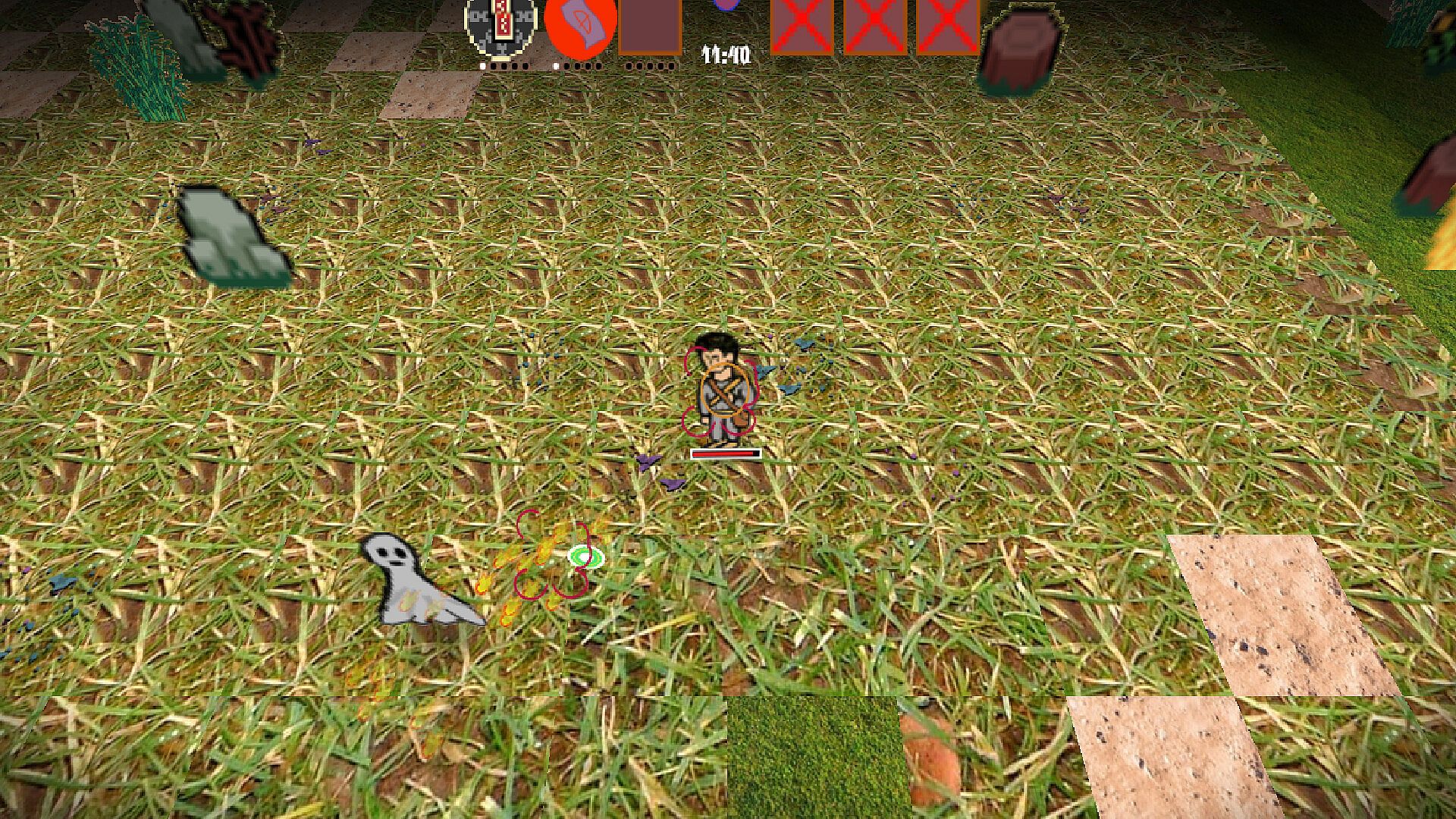Select the red bow scroll slot
The width and height of the screenshot is (1456, 819).
580,27
